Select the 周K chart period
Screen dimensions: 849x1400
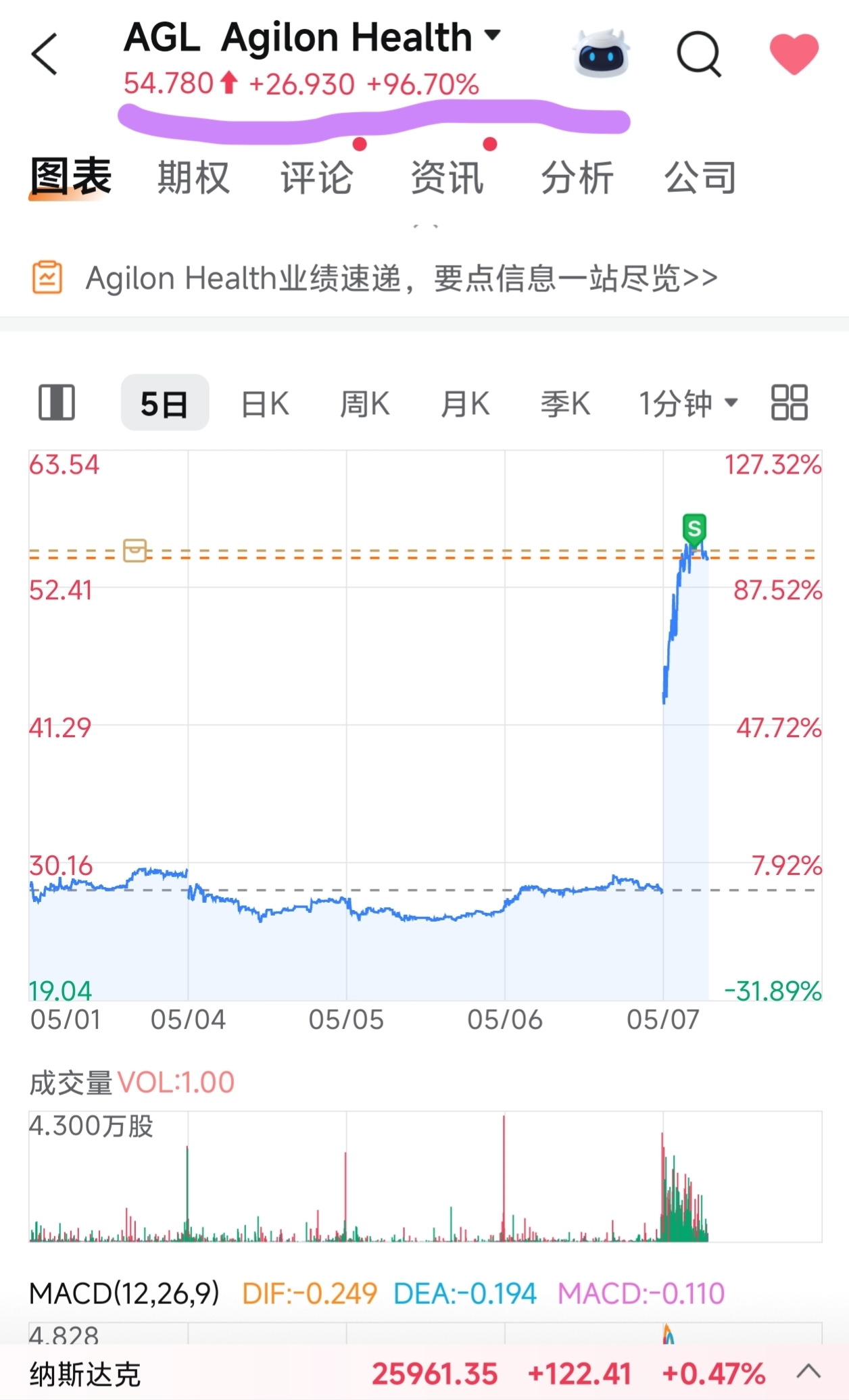coord(365,404)
